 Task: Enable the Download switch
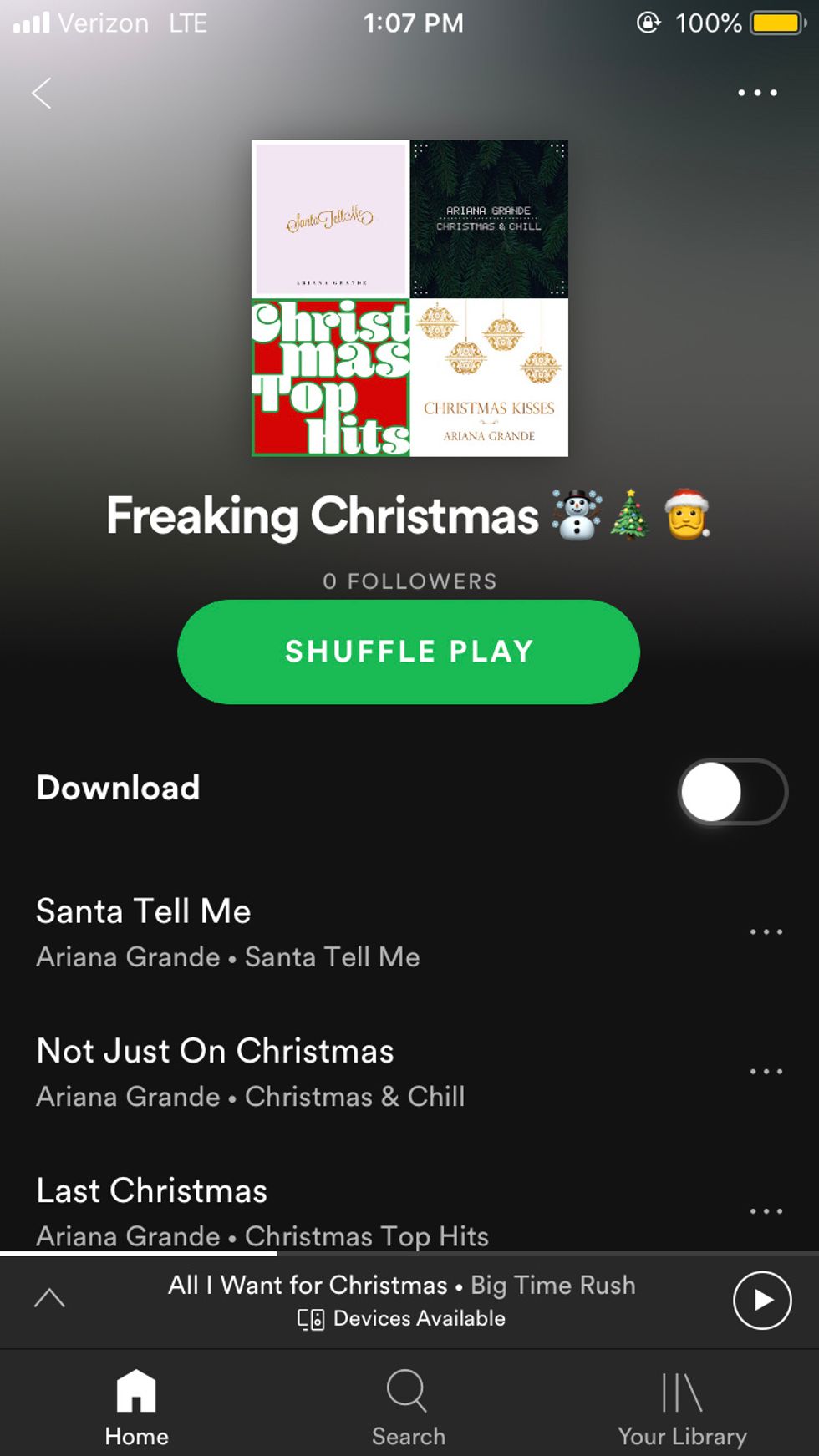coord(732,791)
